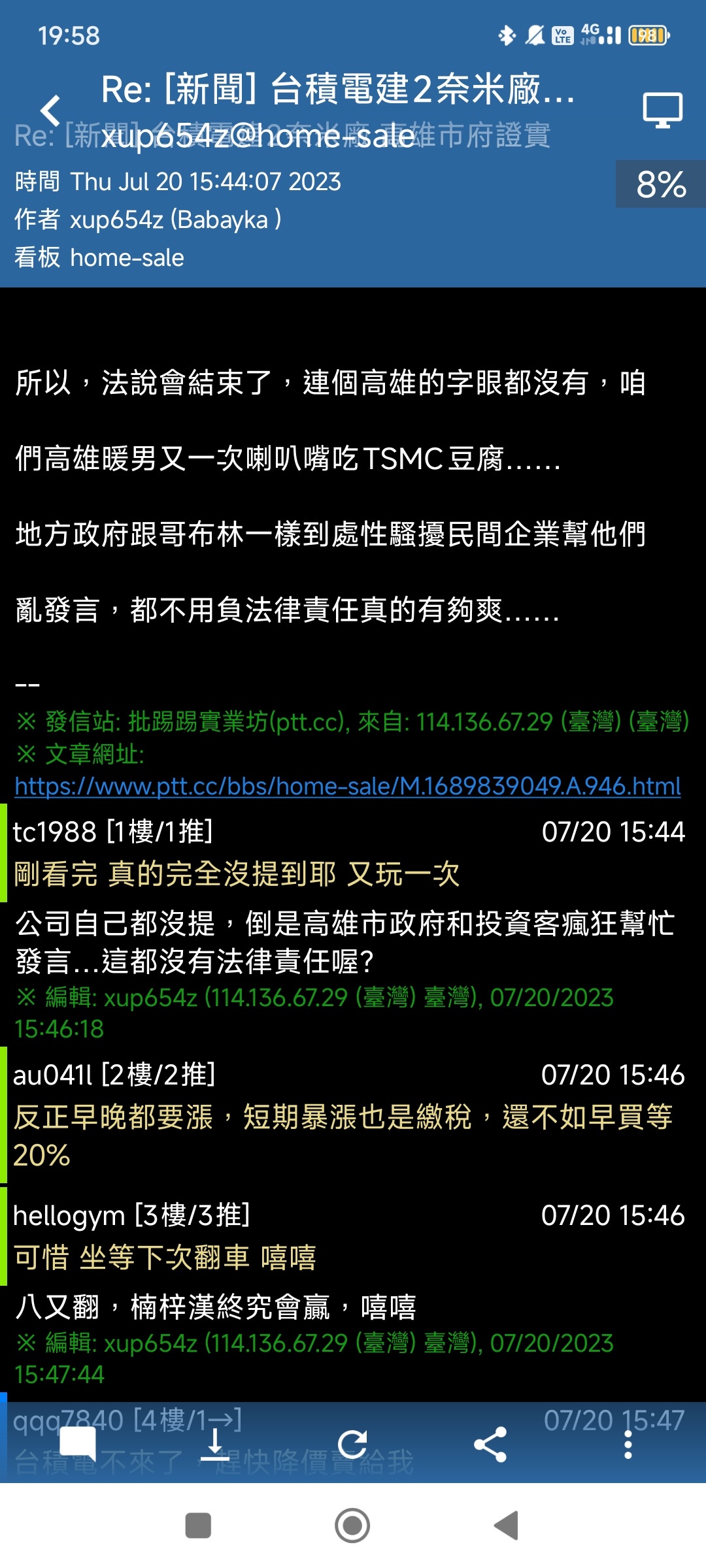Open the more options menu
706x1568 pixels.
pos(628,1444)
